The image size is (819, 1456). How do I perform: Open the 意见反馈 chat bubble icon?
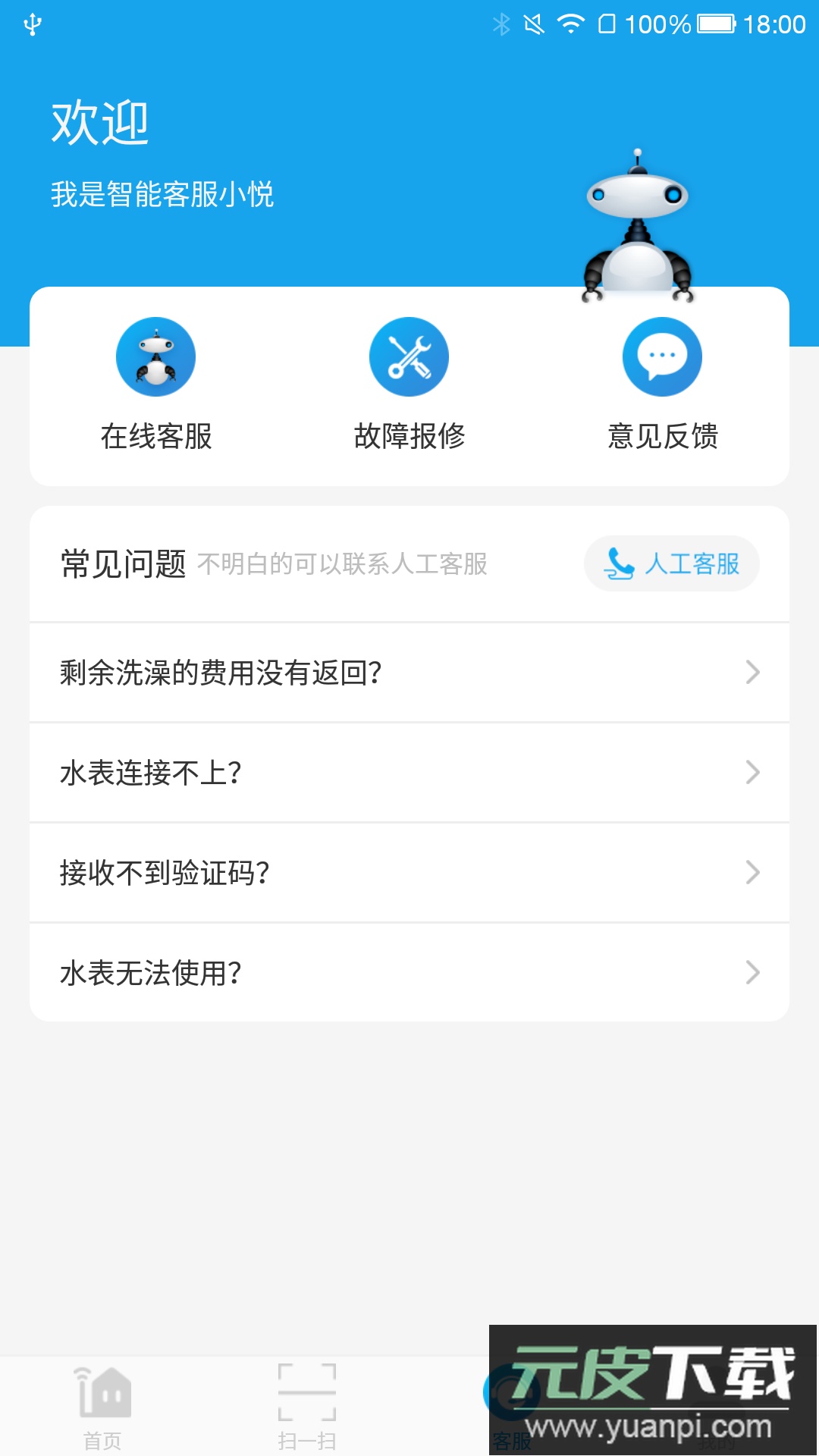pos(661,355)
